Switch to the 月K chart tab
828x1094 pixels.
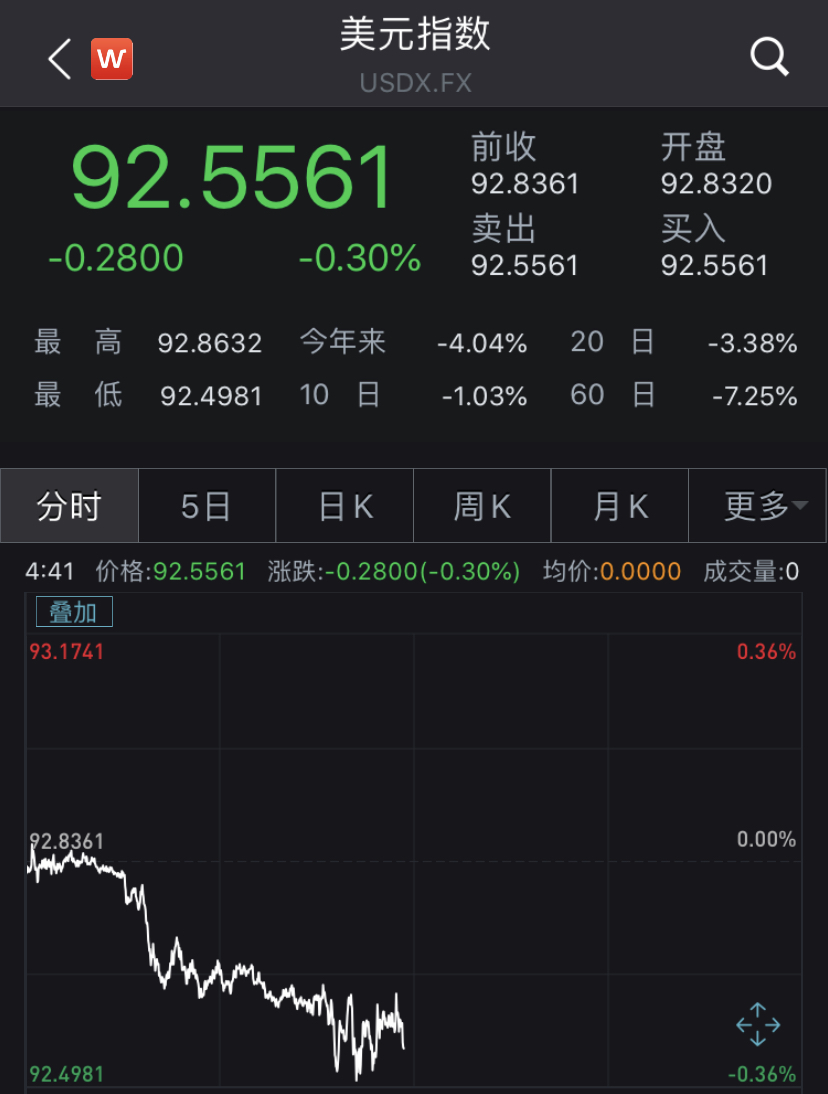click(619, 506)
